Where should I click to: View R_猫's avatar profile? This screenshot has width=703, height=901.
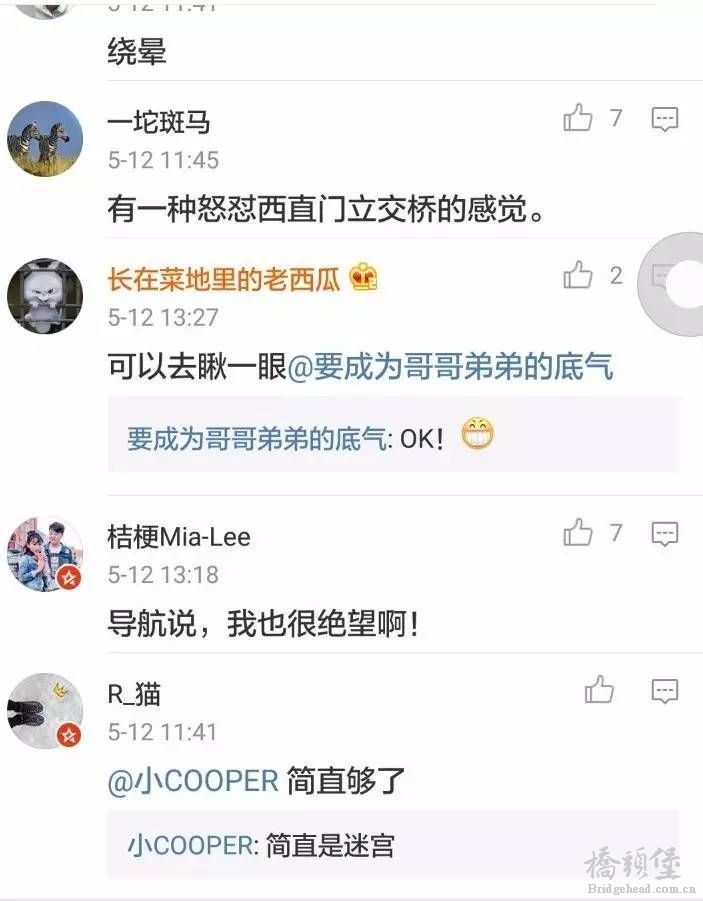pos(45,710)
